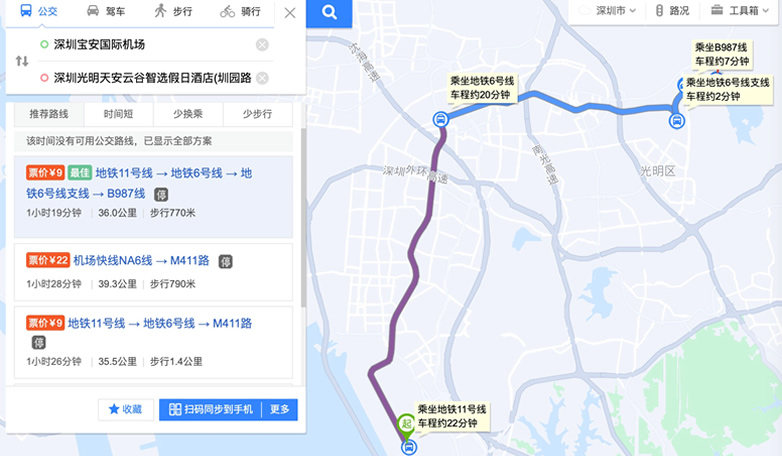The width and height of the screenshot is (782, 456).
Task: Close the route planning panel
Action: coord(290,13)
